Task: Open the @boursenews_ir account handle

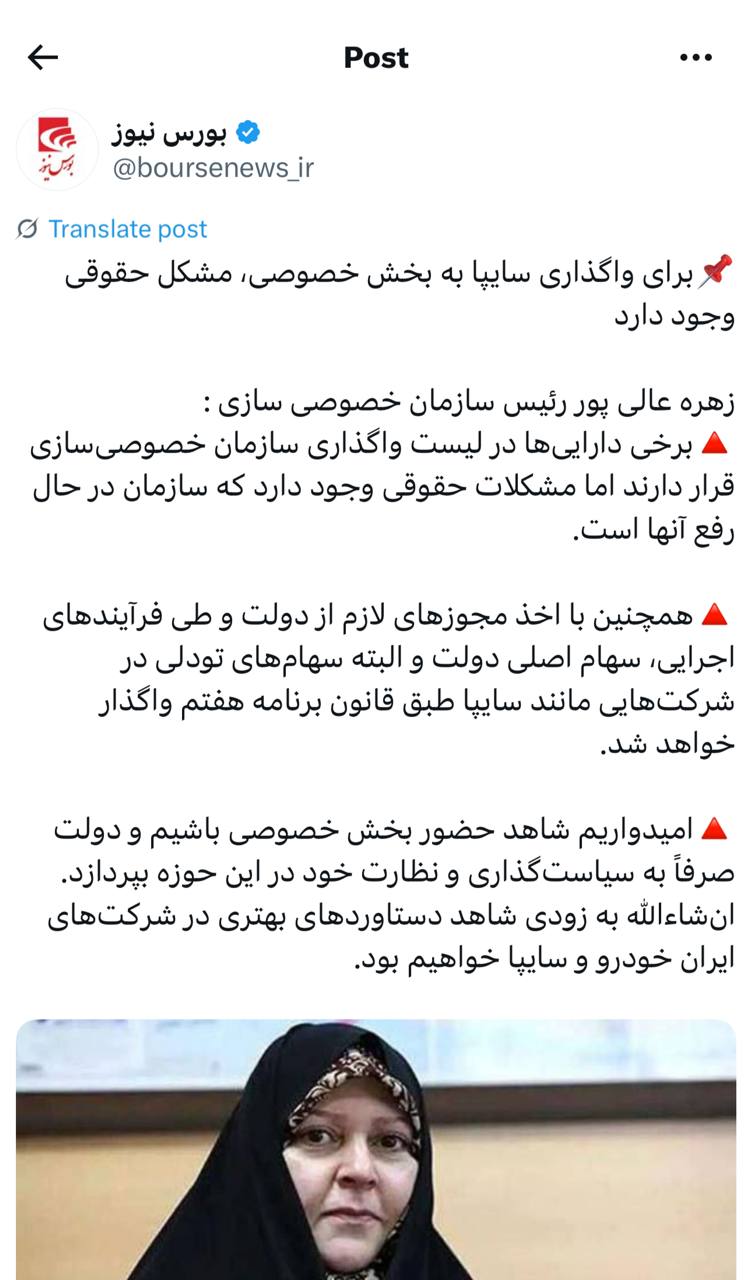Action: [213, 168]
